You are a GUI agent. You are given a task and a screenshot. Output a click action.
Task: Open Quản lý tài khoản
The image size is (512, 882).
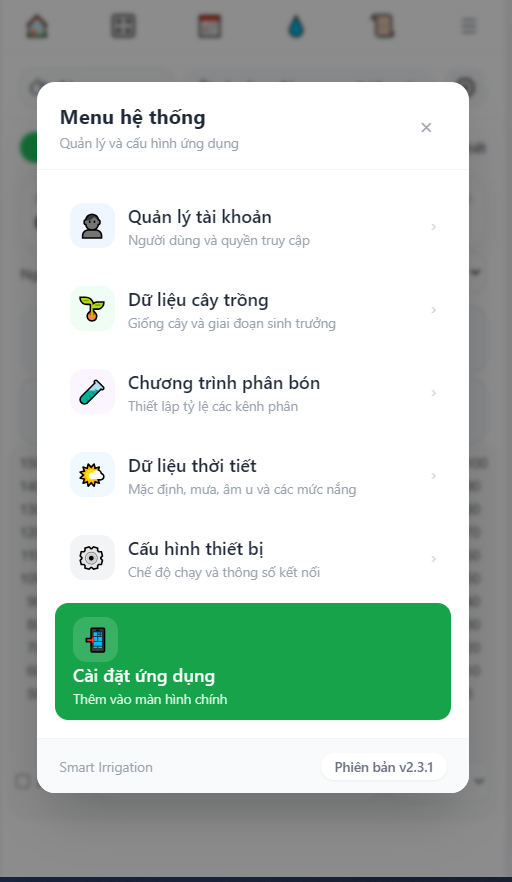pyautogui.click(x=253, y=226)
